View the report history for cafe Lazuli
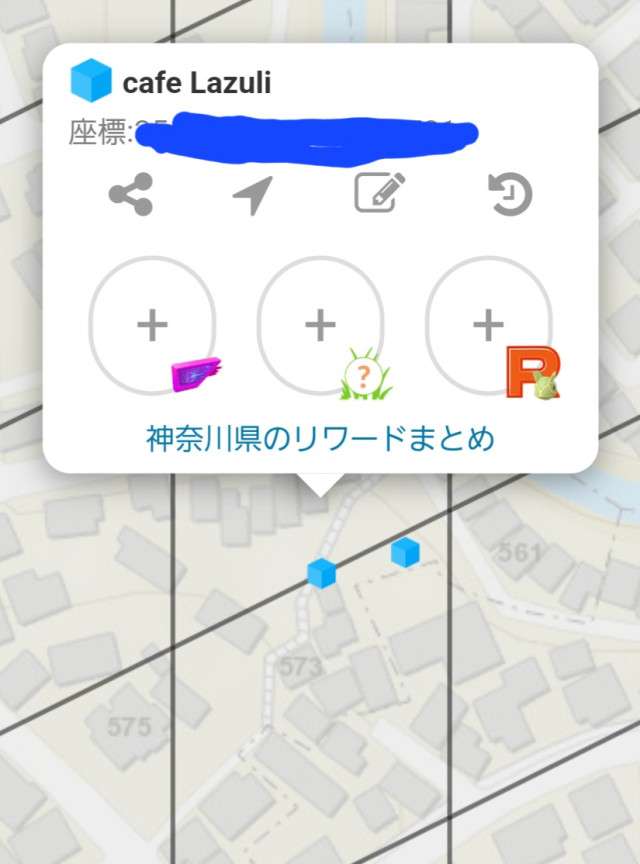This screenshot has width=640, height=864. point(509,194)
